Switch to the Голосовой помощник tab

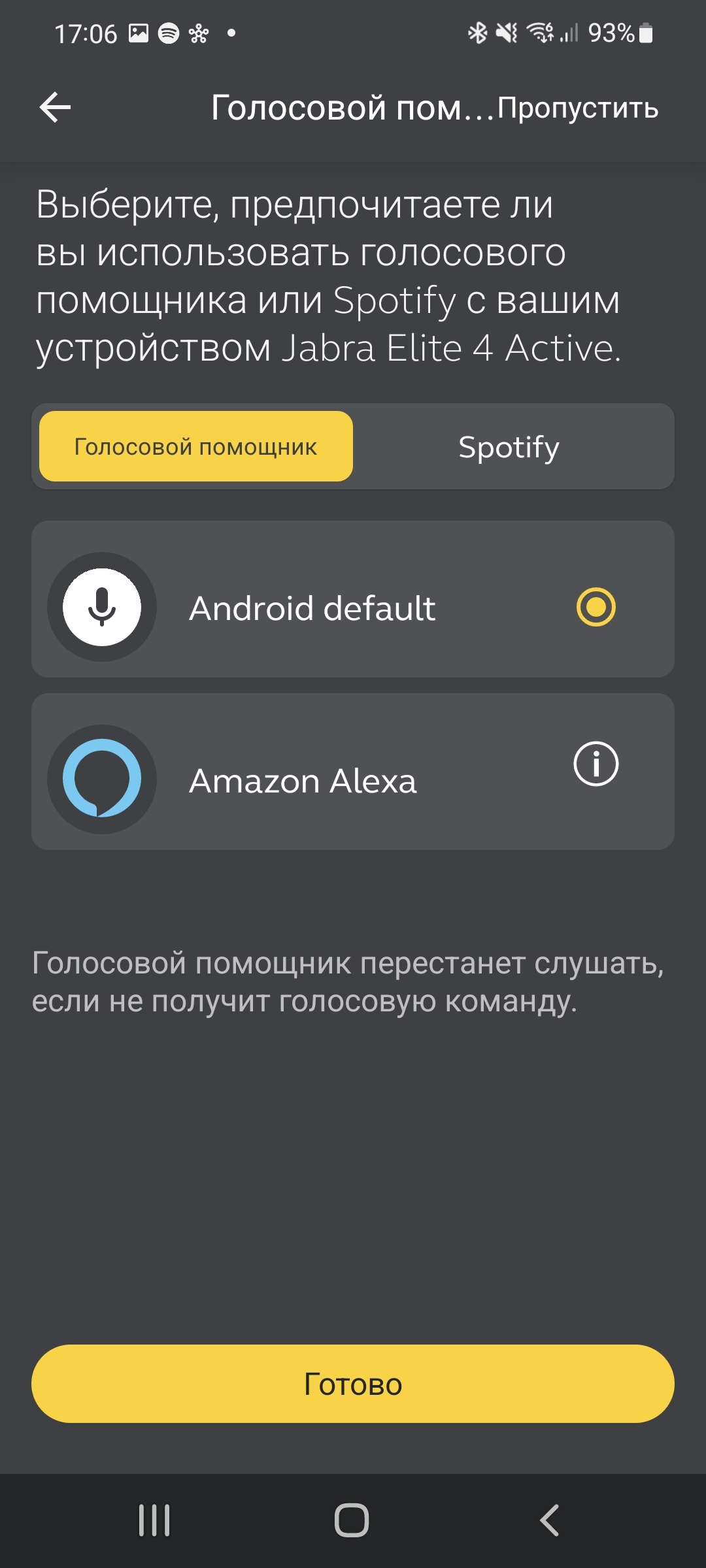(x=196, y=447)
